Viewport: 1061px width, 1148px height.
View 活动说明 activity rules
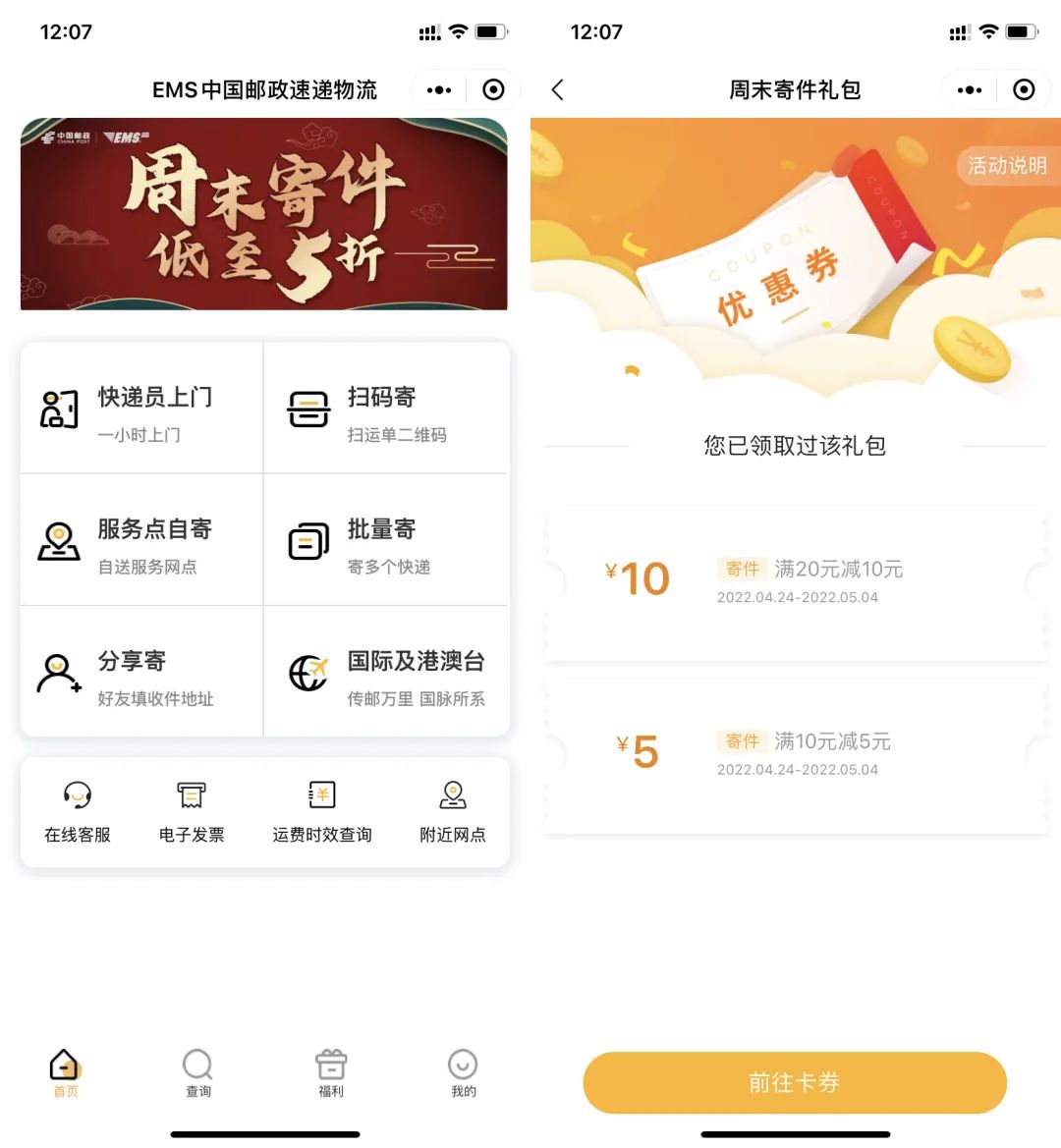(1007, 165)
